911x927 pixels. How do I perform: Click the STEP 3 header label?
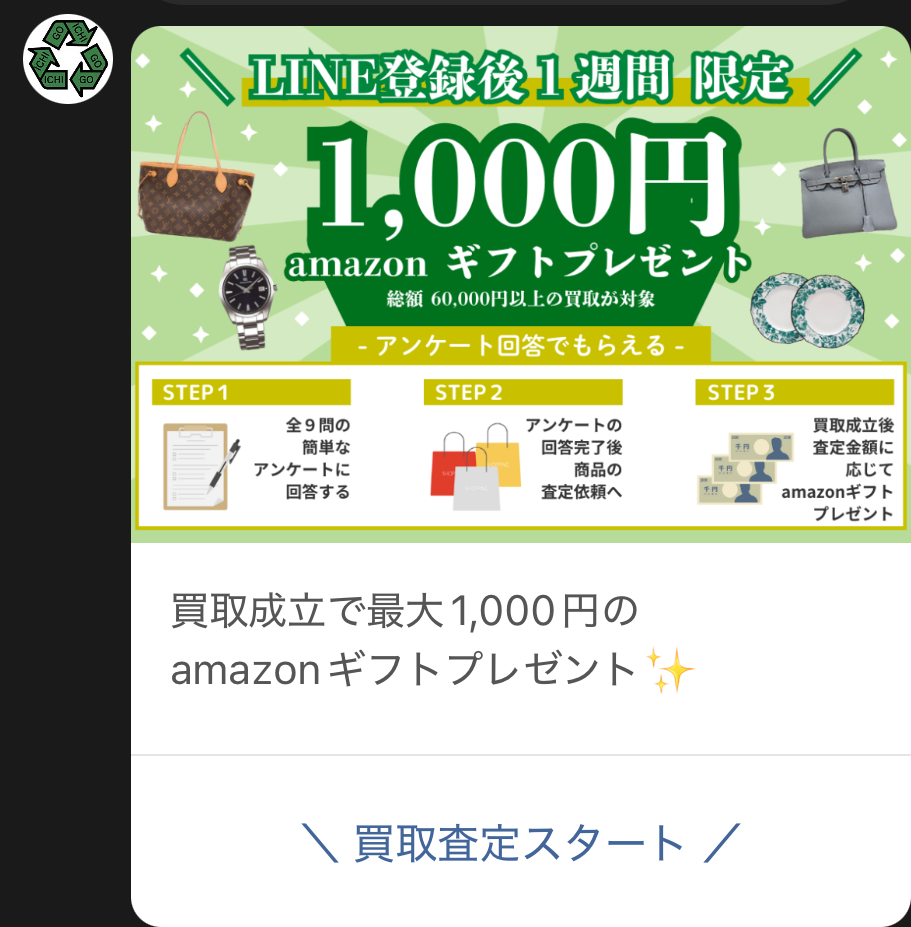[795, 392]
